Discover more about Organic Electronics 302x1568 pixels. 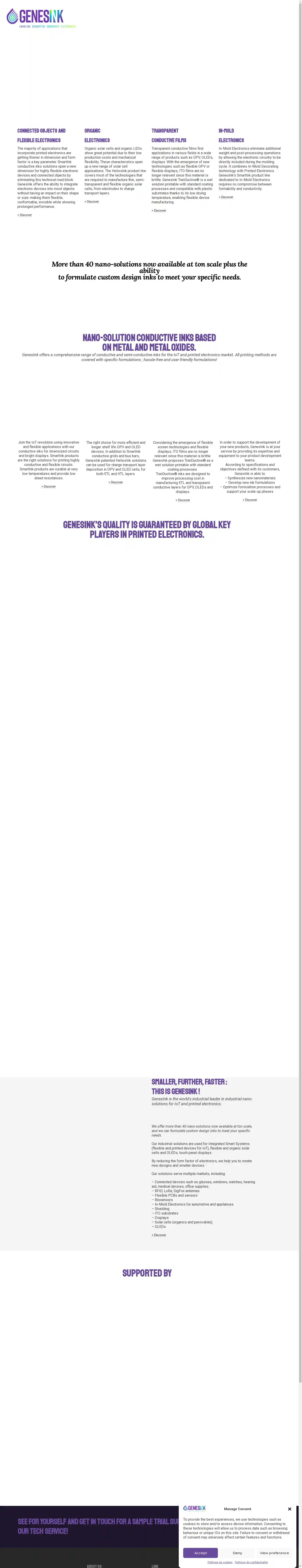pyautogui.click(x=92, y=202)
